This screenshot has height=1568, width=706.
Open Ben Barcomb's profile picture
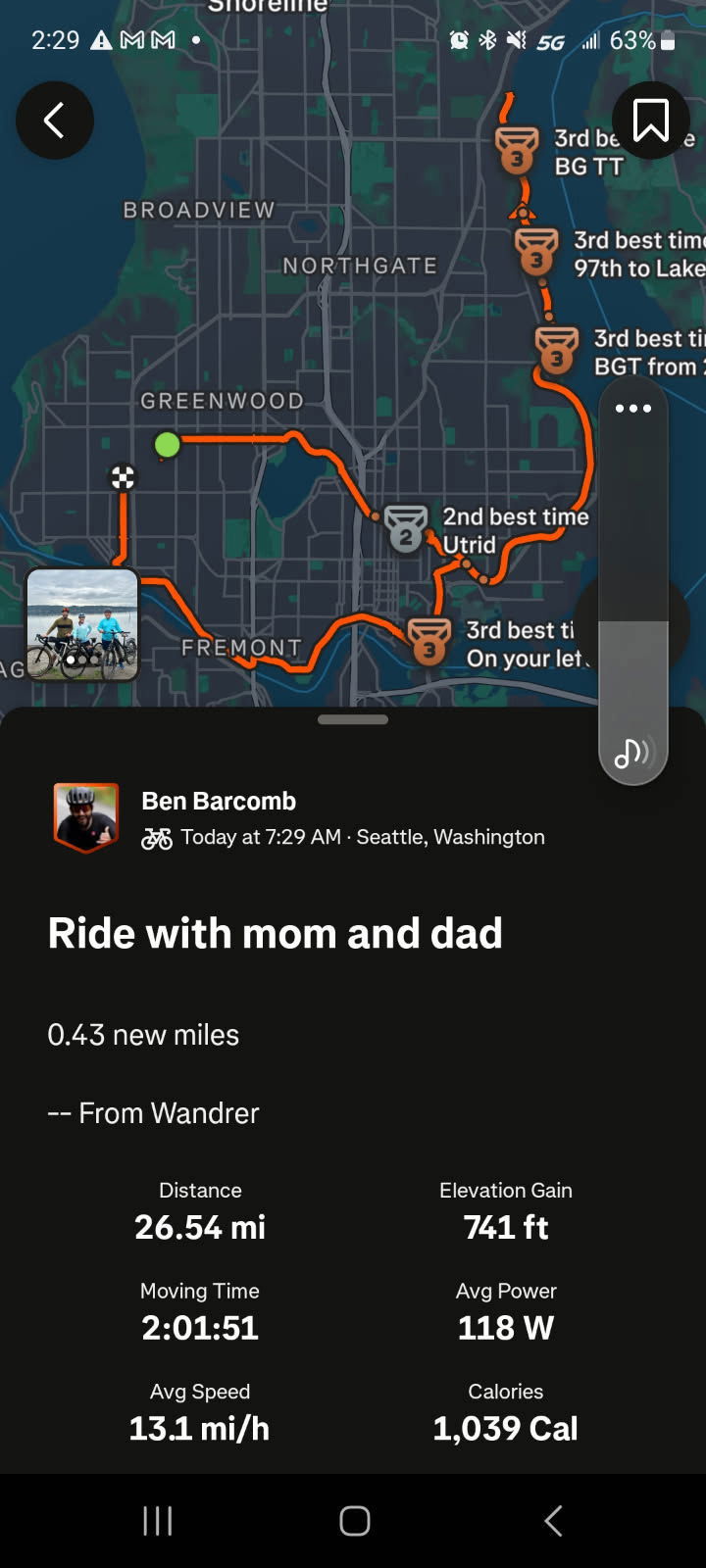tap(86, 817)
